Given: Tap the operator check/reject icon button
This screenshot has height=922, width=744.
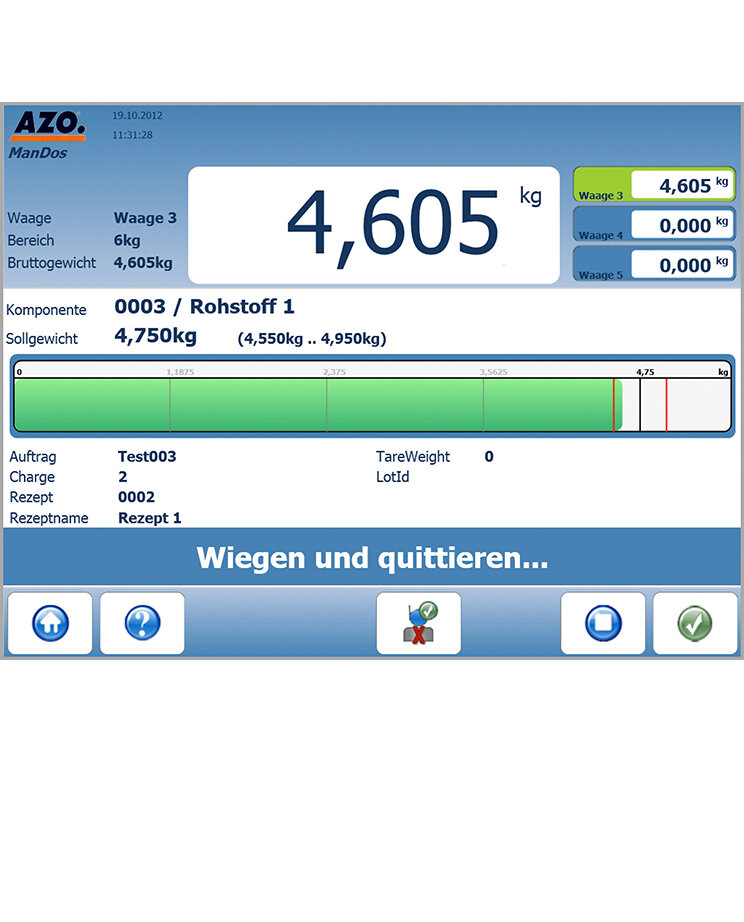Looking at the screenshot, I should click(x=418, y=623).
